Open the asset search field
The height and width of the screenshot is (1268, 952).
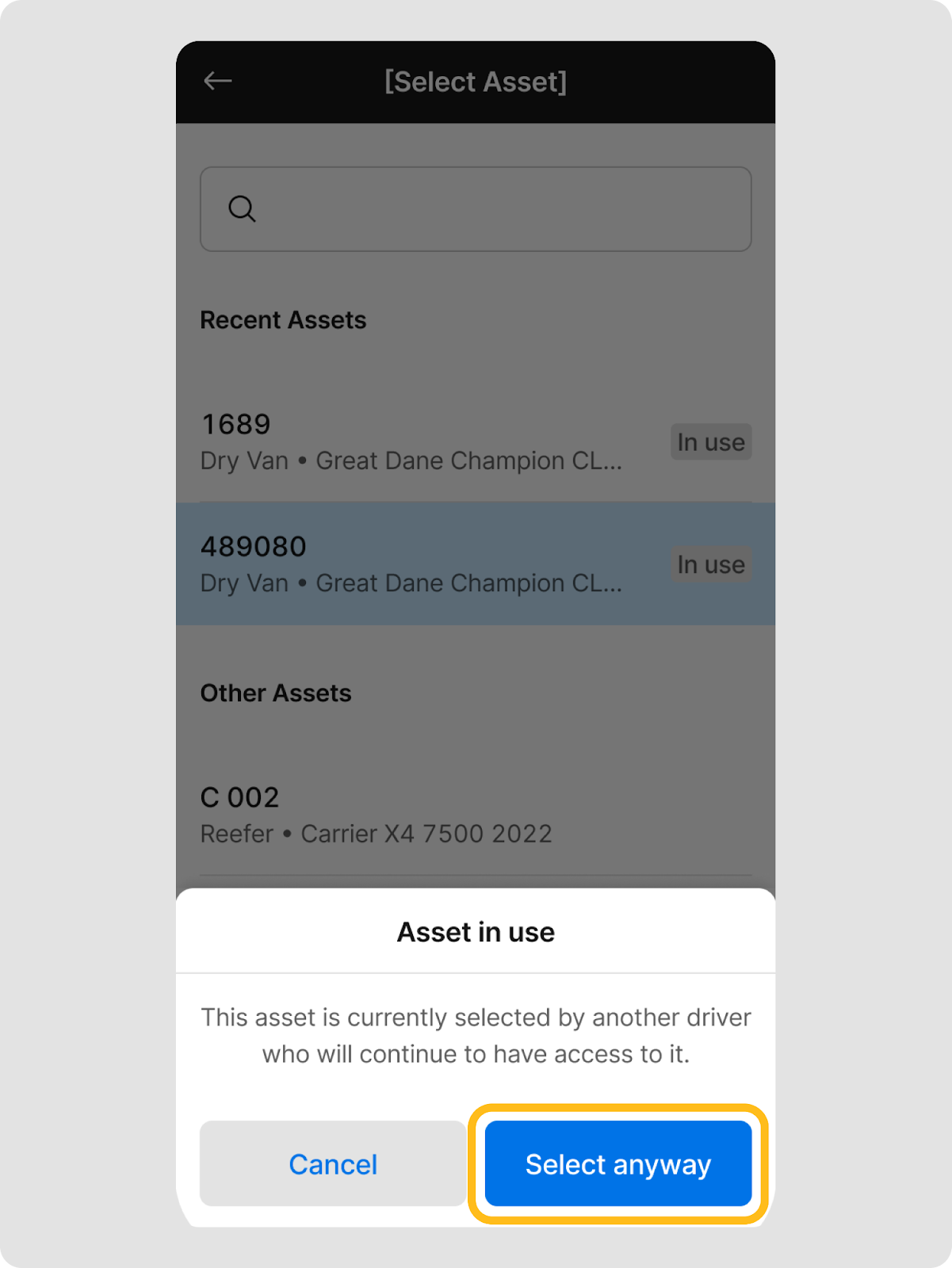click(x=476, y=209)
